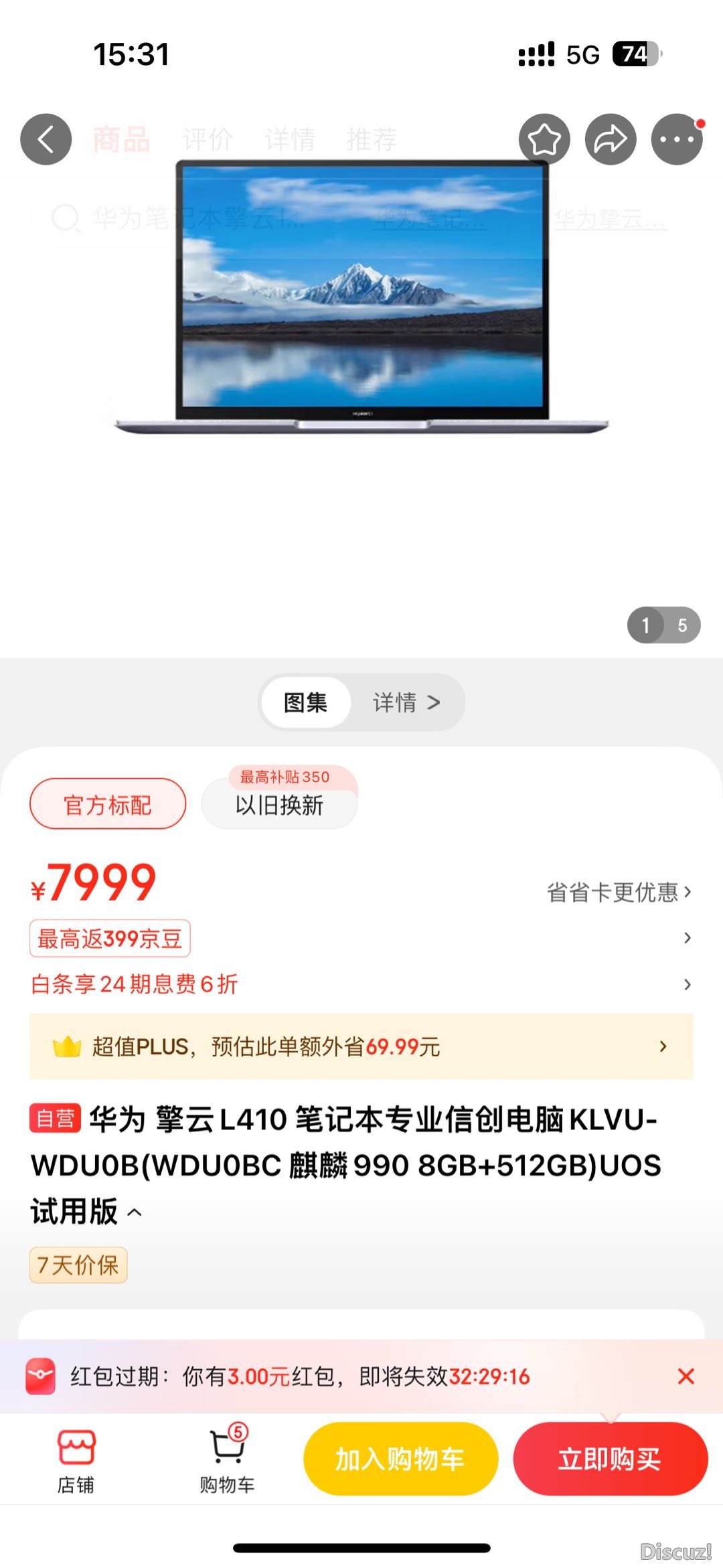Tap 立即购买 to buy now
Screen dimensions: 723x1568
click(610, 1460)
